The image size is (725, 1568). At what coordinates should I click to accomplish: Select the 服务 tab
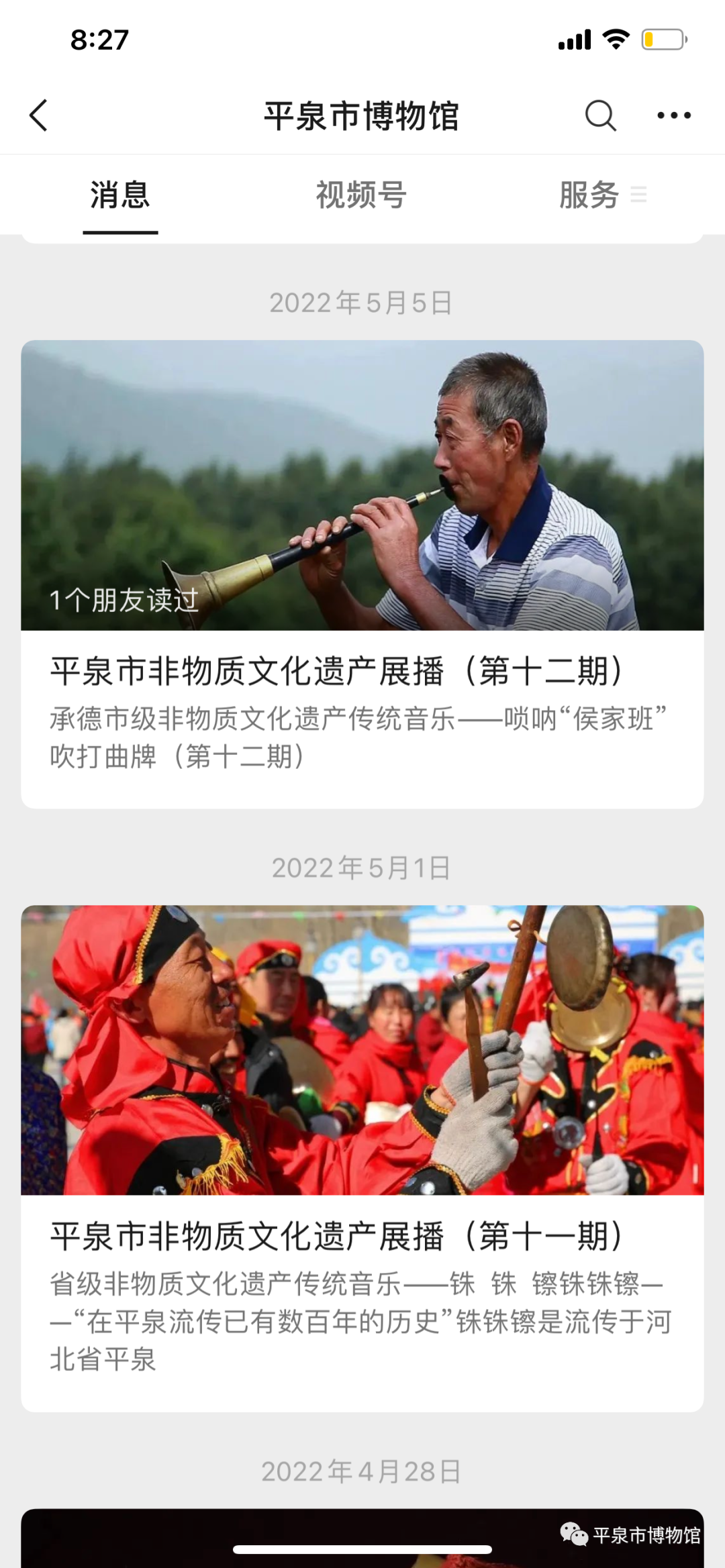(x=589, y=195)
